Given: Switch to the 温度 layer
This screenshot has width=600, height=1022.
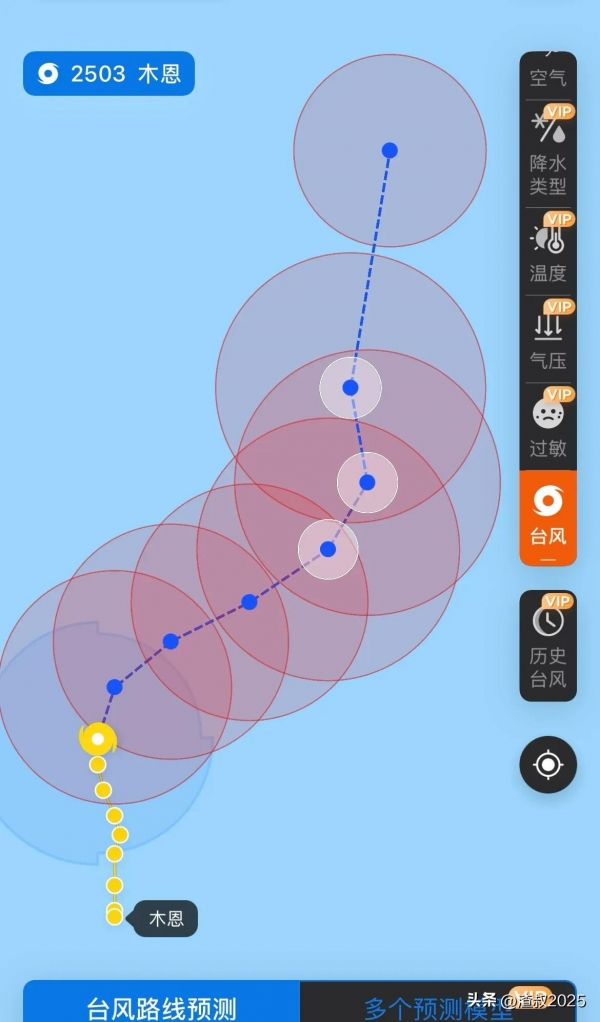Looking at the screenshot, I should [548, 252].
